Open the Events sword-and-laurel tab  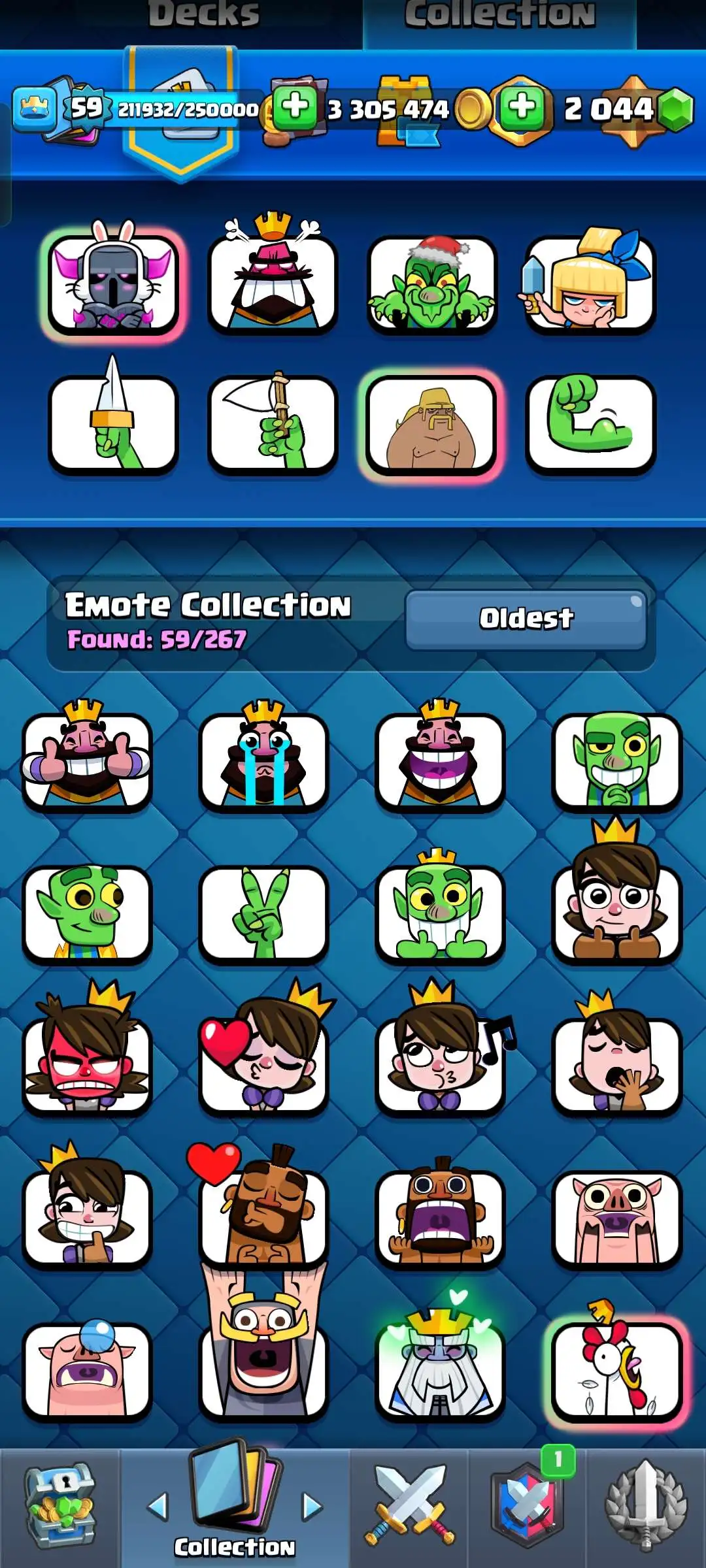pos(646,1506)
